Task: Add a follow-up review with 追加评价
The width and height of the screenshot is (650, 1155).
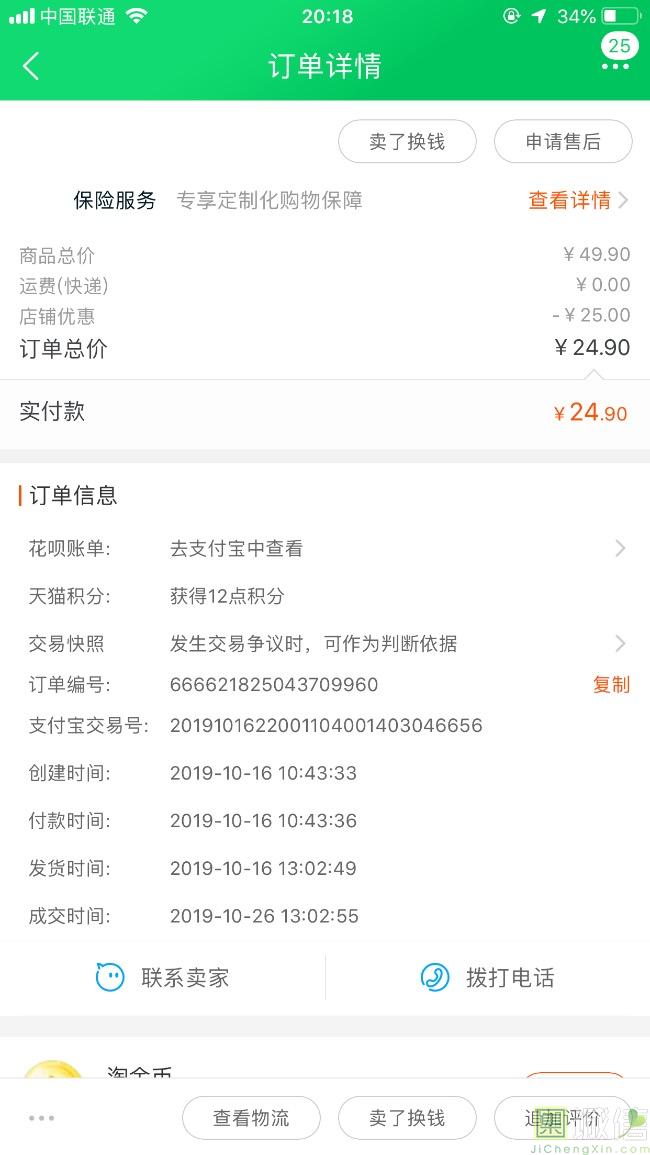Action: (563, 1118)
